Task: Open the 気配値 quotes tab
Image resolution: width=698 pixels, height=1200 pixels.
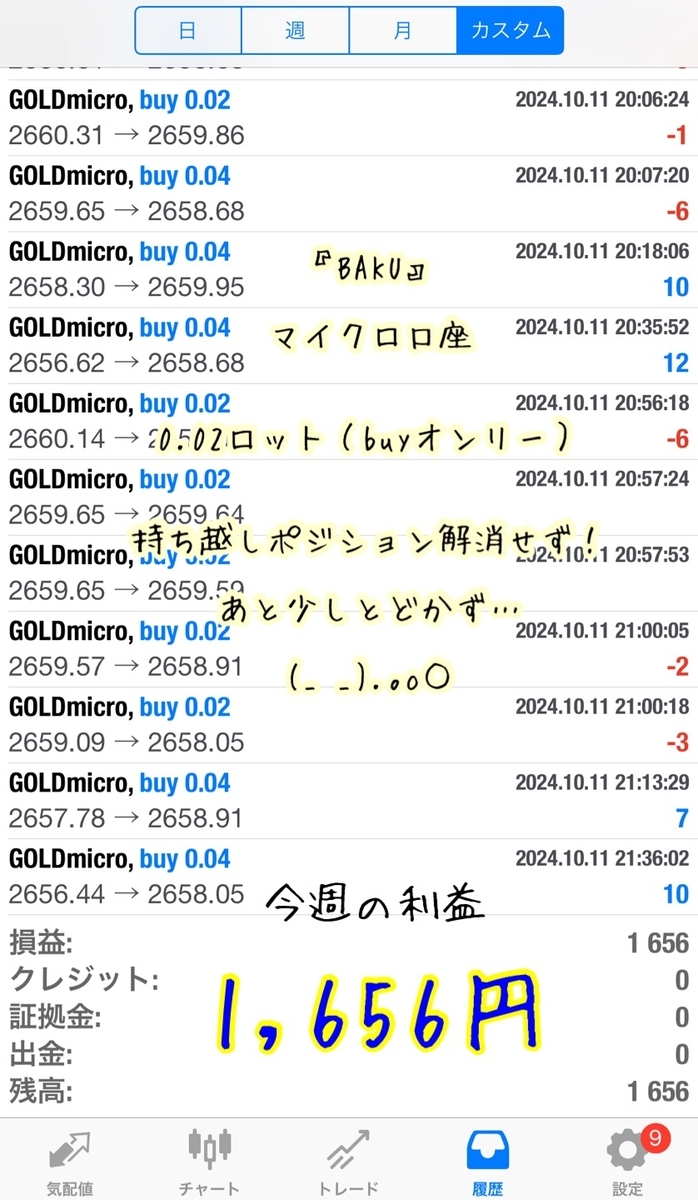Action: (70, 1160)
